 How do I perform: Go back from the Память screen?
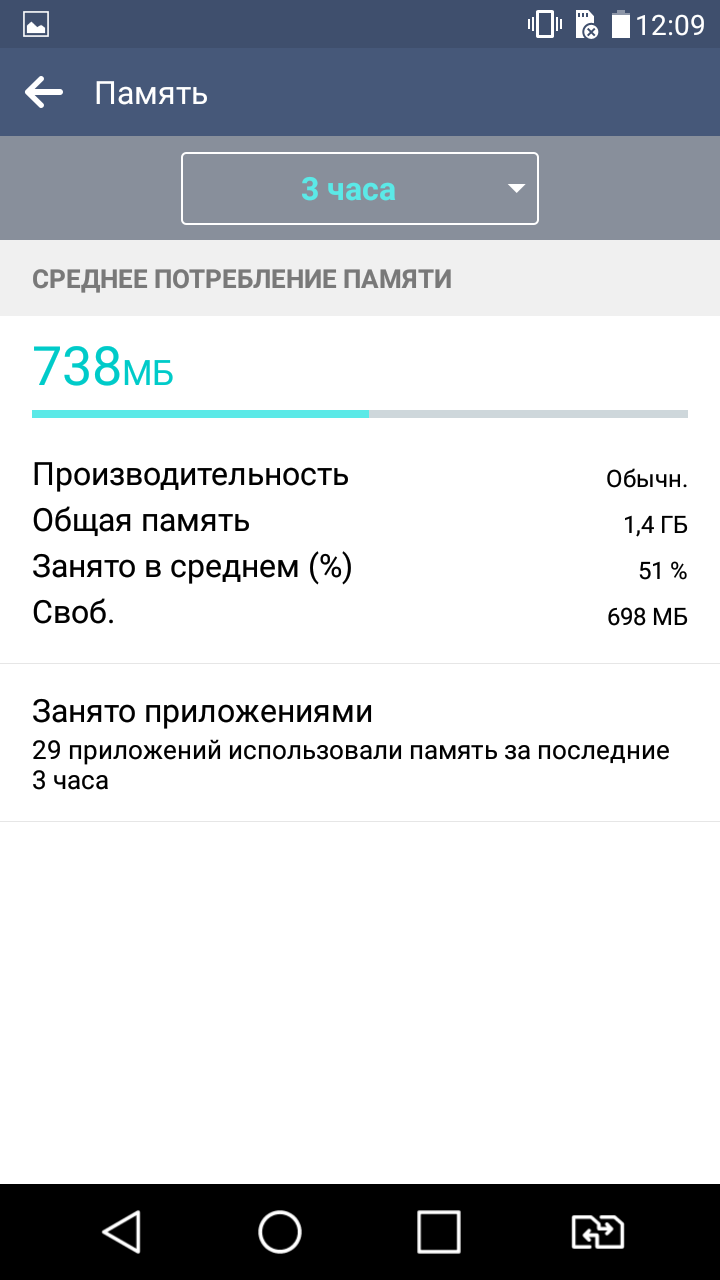click(44, 93)
